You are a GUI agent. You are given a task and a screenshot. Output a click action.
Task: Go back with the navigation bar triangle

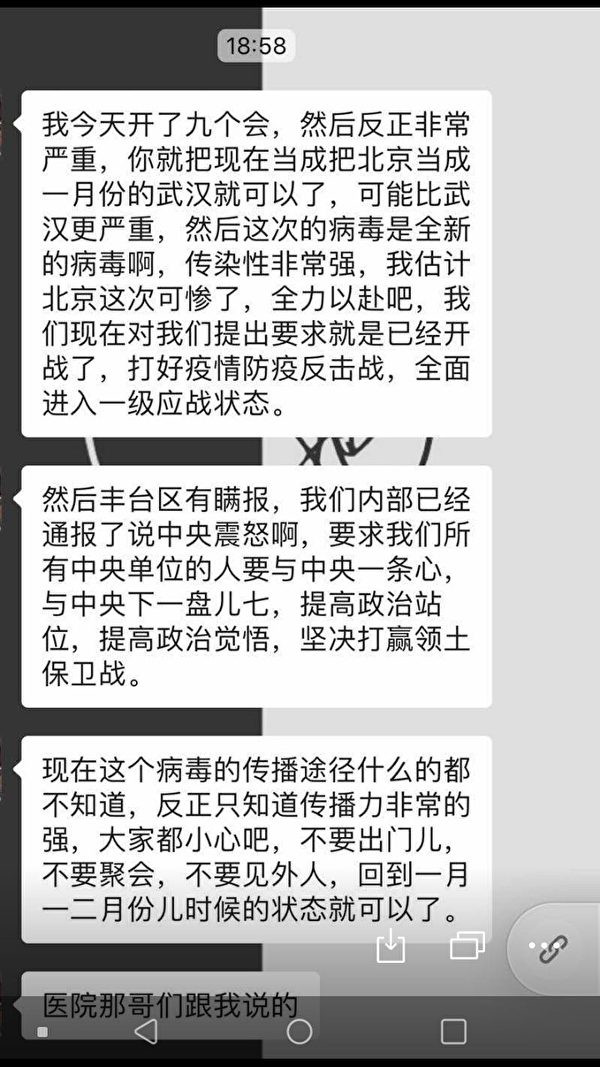[146, 1032]
